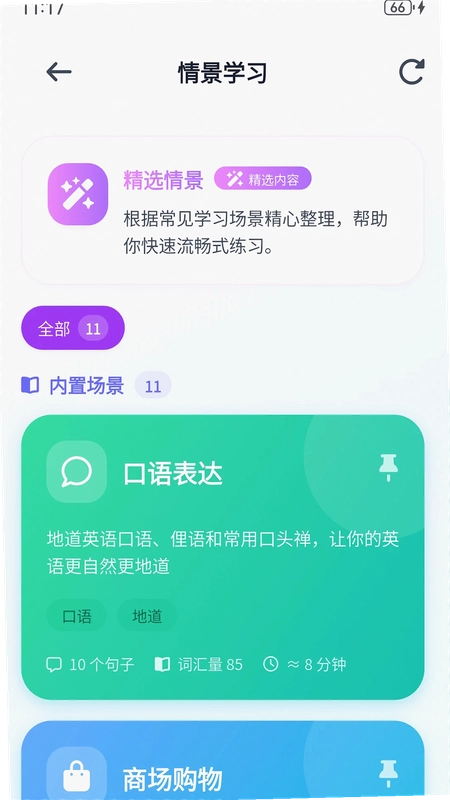This screenshot has width=450, height=800.
Task: Pin the 商场购物 scene
Action: coord(388,774)
